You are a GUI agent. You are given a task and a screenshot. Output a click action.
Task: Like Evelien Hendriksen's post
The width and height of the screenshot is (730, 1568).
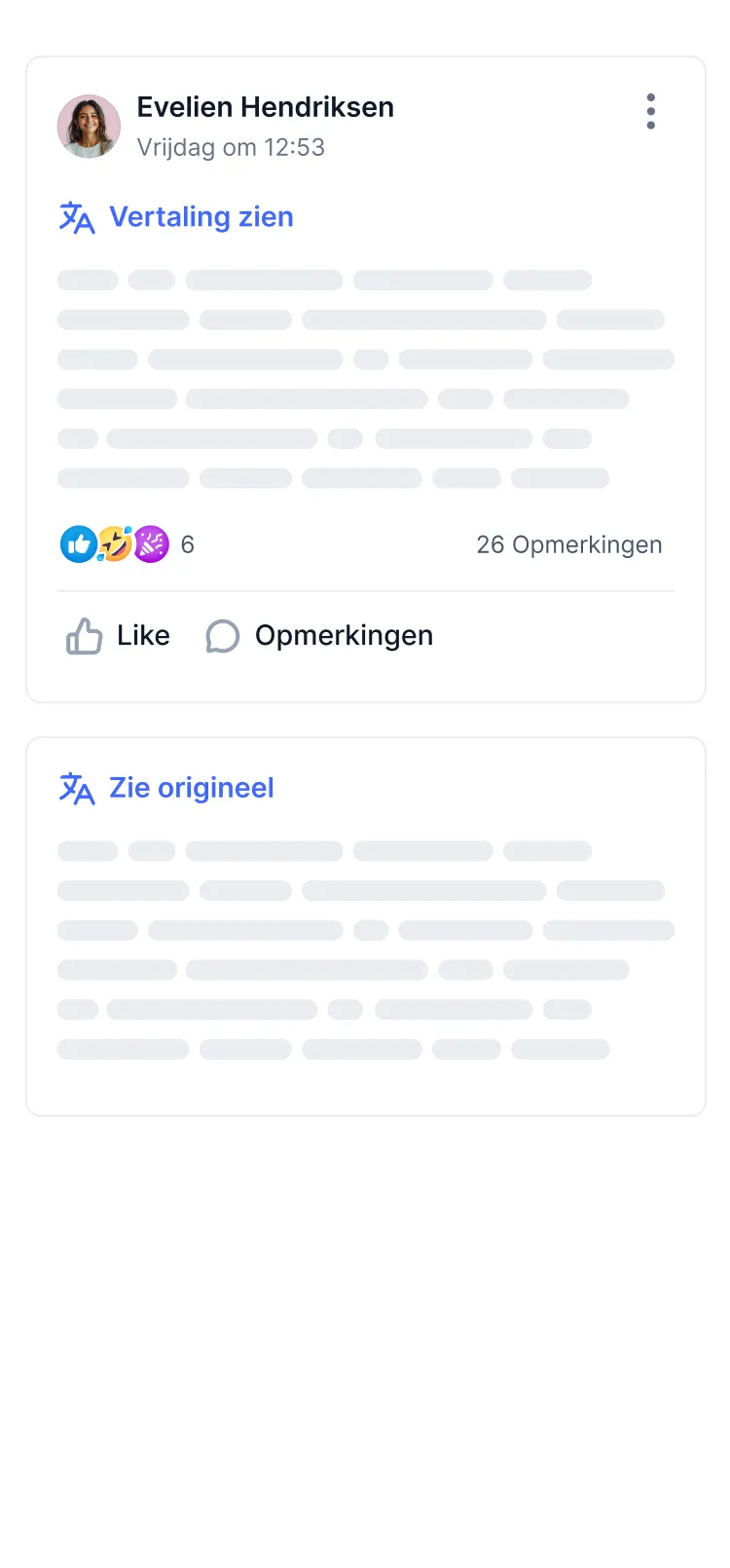click(x=118, y=636)
